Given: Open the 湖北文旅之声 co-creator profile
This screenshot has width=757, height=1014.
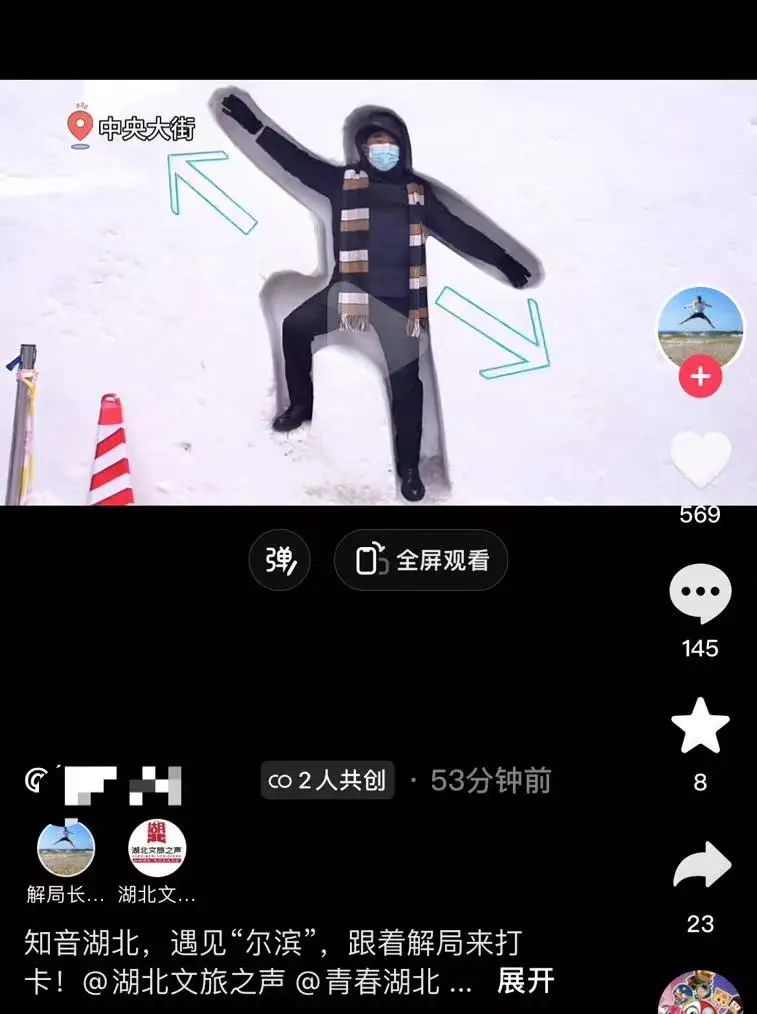Looking at the screenshot, I should coord(157,848).
